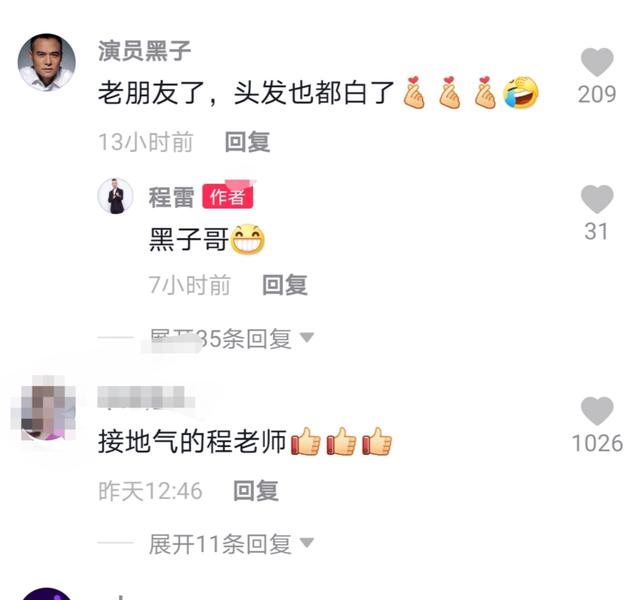Reply to 程雷's 黑子哥 comment
640x600 pixels.
pyautogui.click(x=285, y=286)
